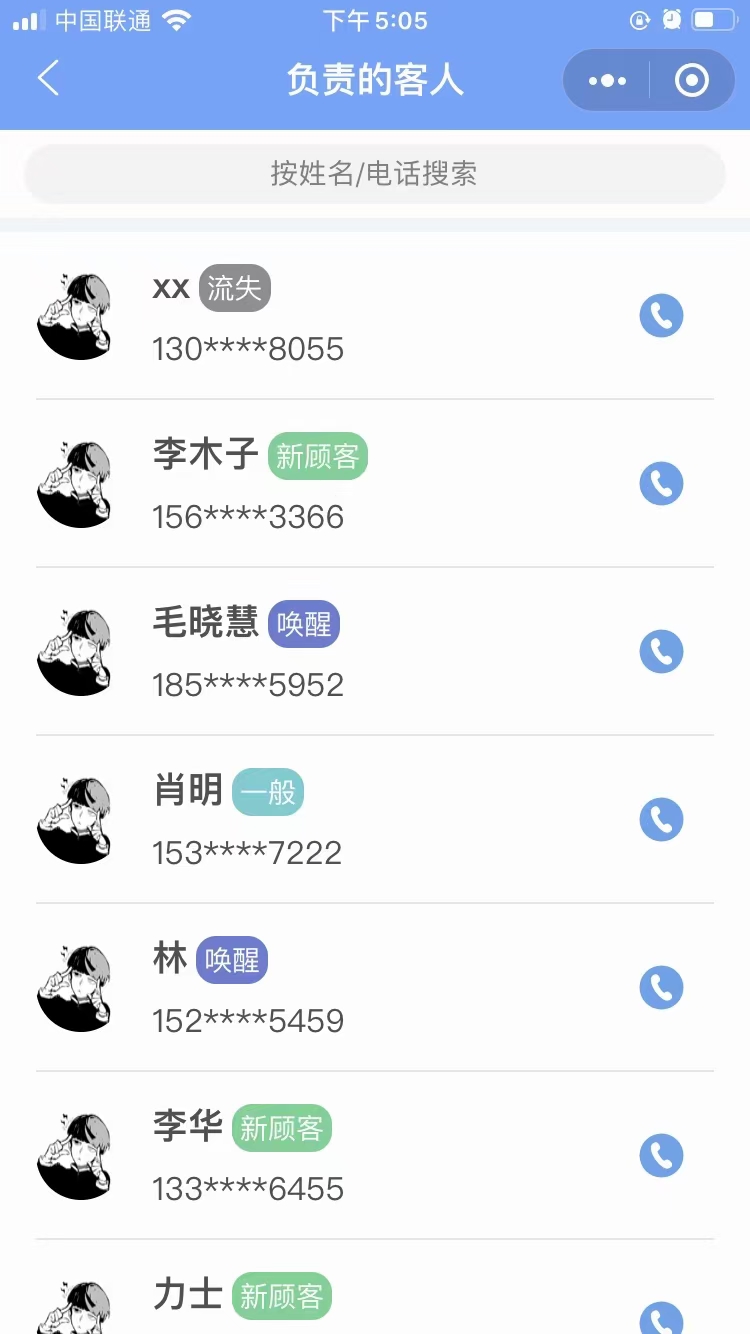Image resolution: width=750 pixels, height=1334 pixels.
Task: Open the 肖明 customer entry
Action: coord(375,820)
